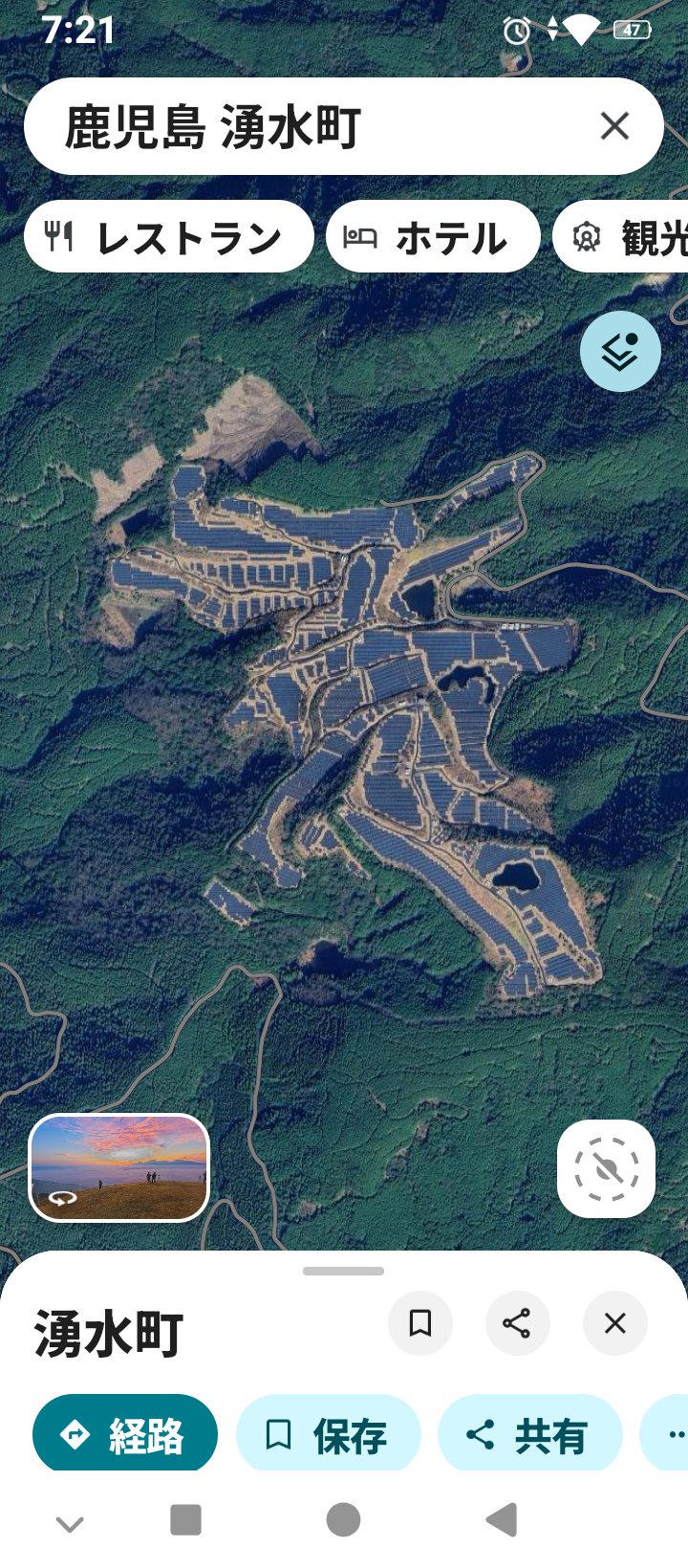Viewport: 688px width, 1568px height.
Task: Tap the bookmark icon next to 湧水町
Action: [x=420, y=1323]
